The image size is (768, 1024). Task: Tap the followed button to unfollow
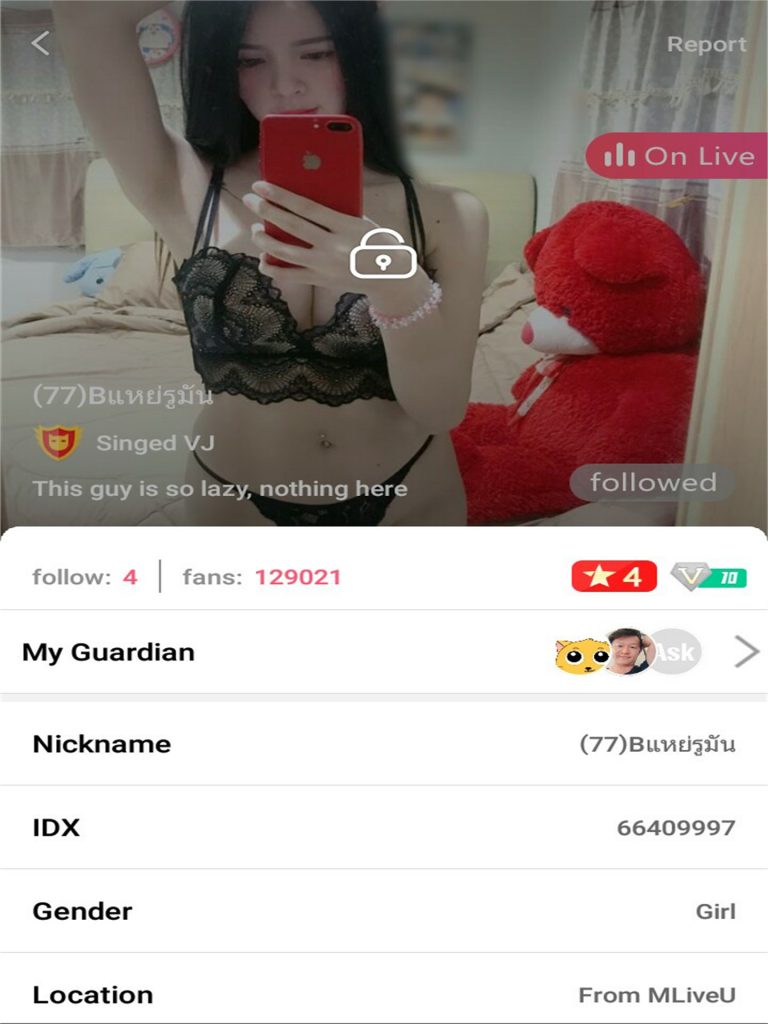click(652, 483)
